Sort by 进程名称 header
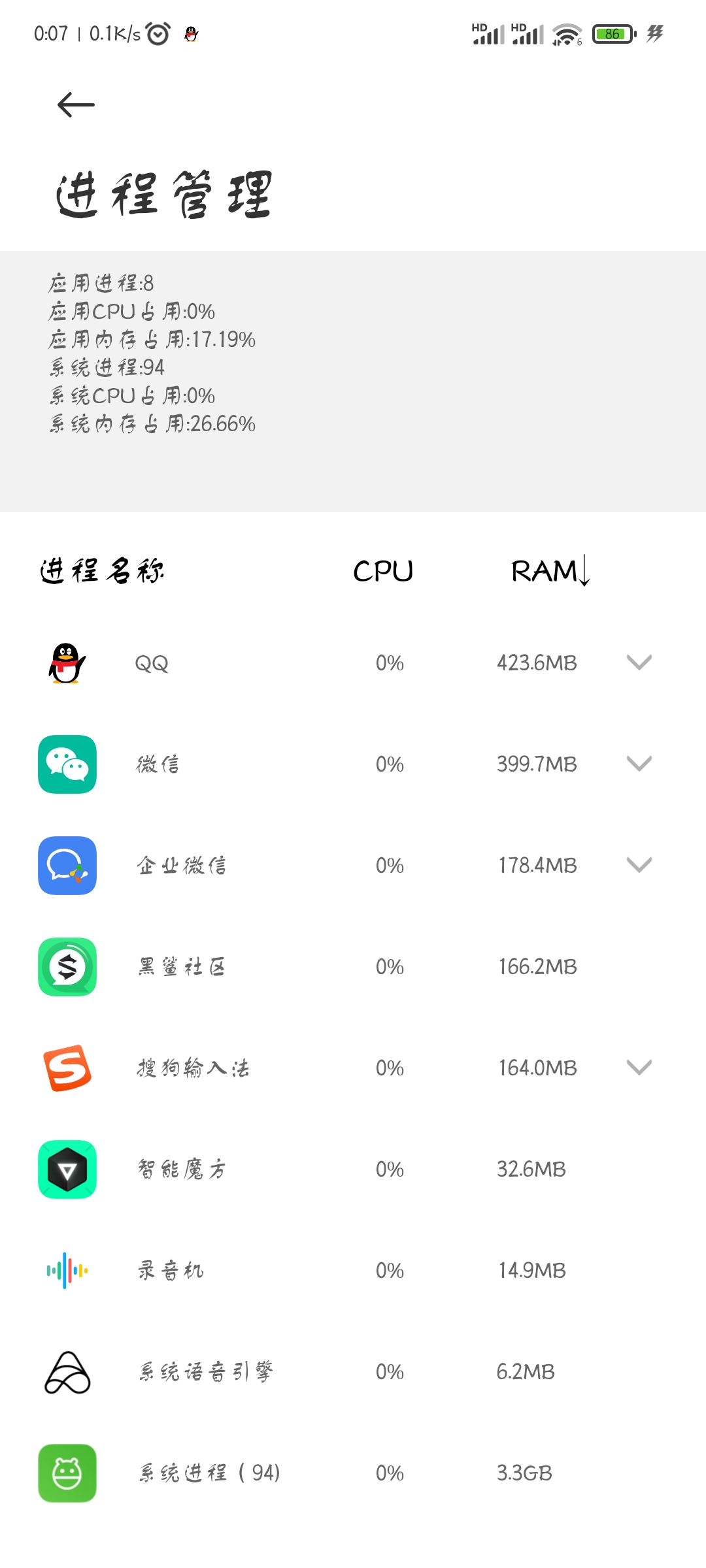706x1568 pixels. pyautogui.click(x=102, y=571)
